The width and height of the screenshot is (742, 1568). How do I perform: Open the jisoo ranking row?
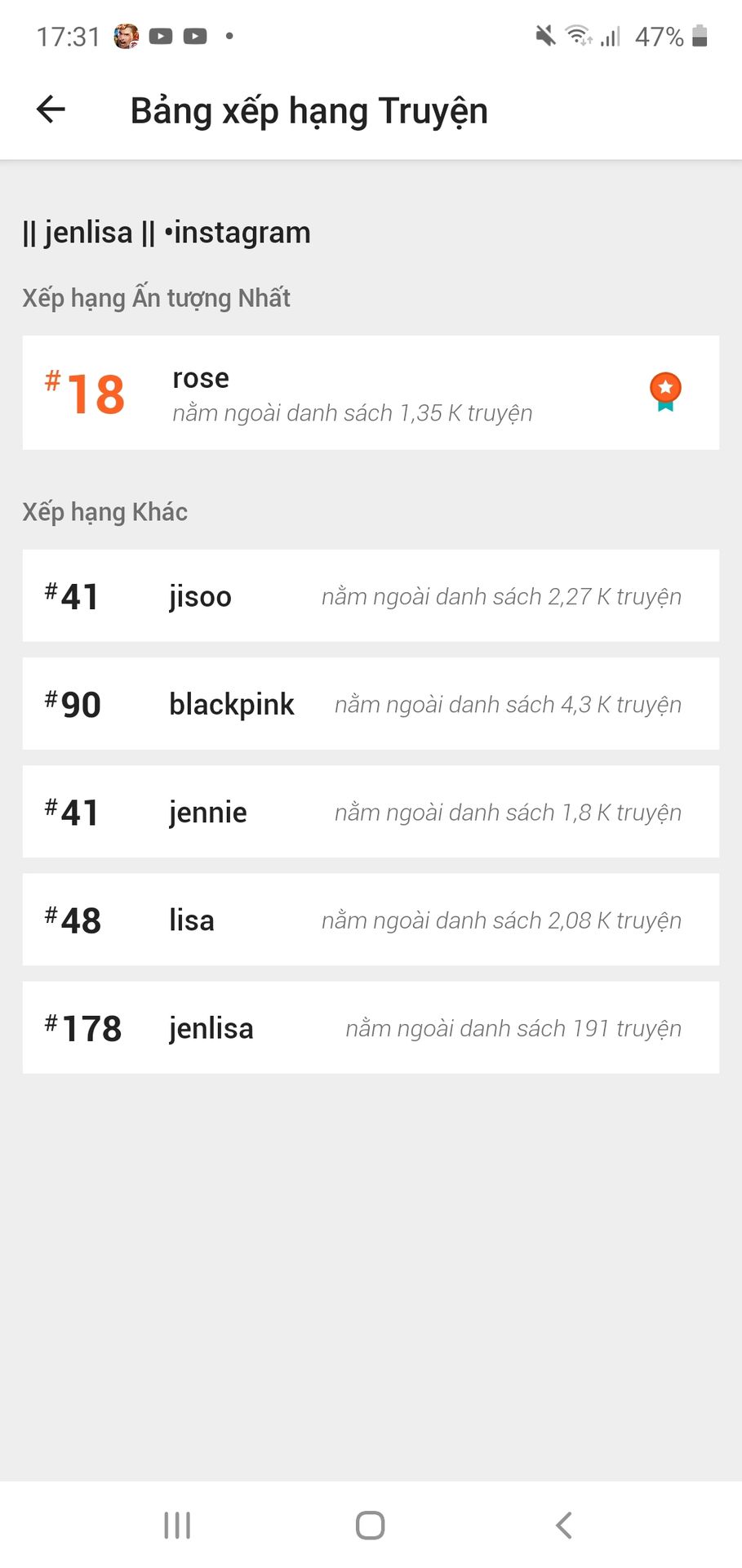371,595
